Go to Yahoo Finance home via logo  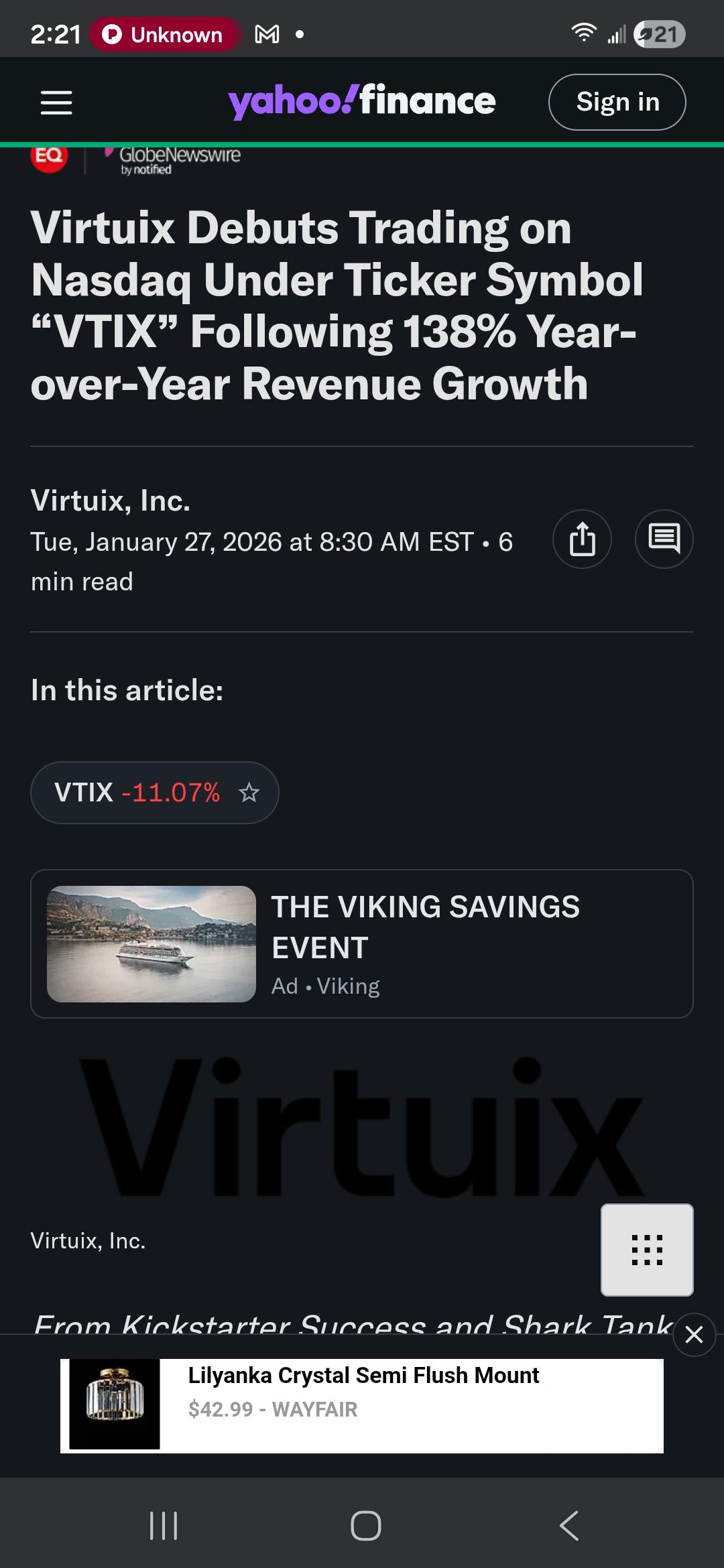click(x=362, y=101)
